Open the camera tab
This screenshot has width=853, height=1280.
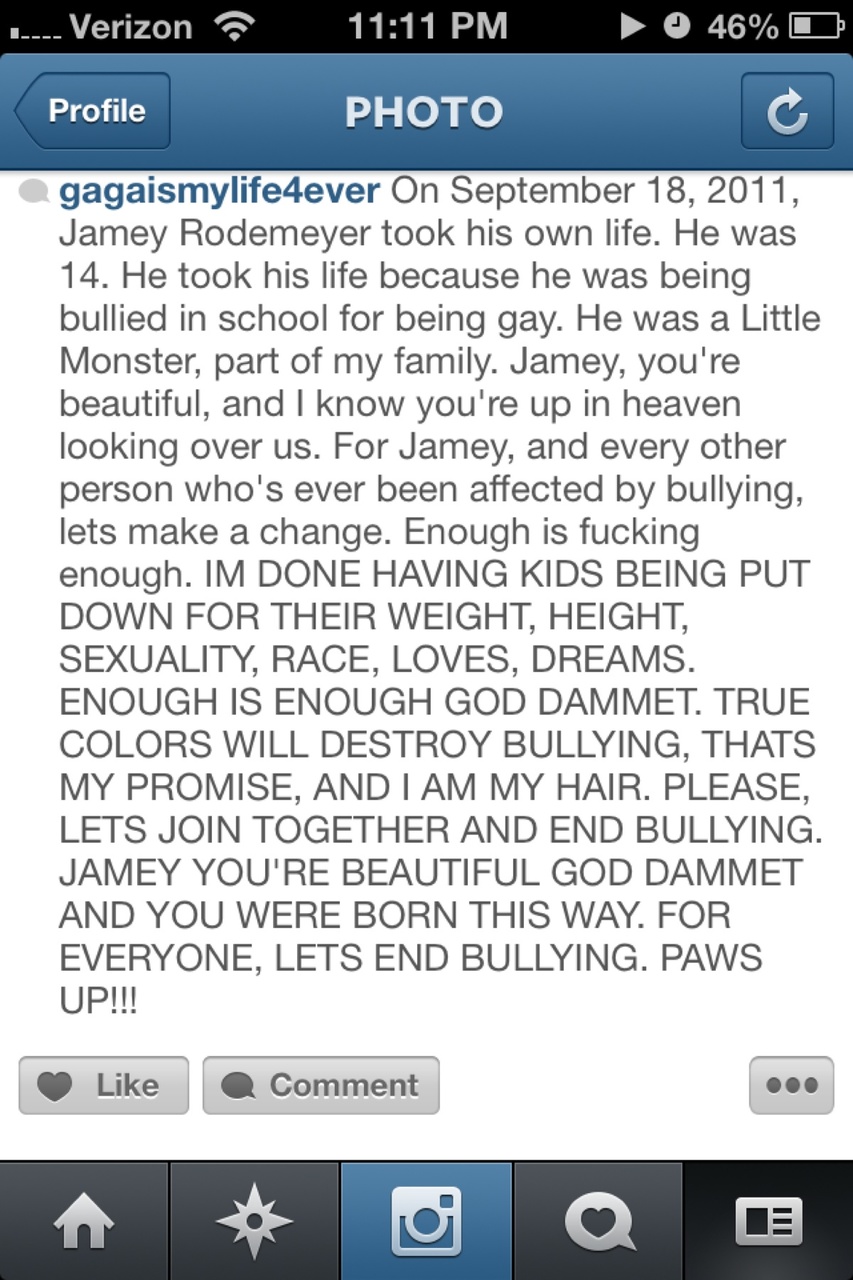point(426,1222)
